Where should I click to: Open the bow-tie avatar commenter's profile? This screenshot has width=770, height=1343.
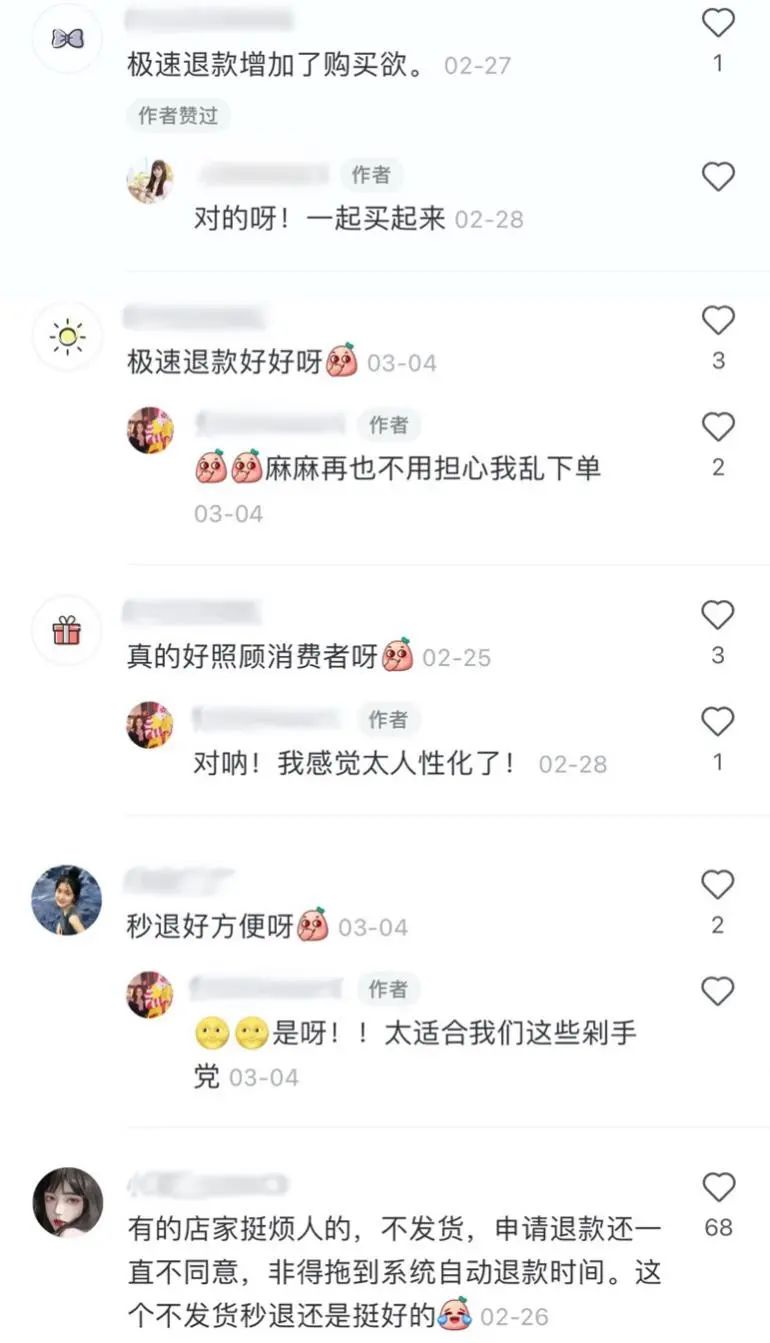point(67,39)
